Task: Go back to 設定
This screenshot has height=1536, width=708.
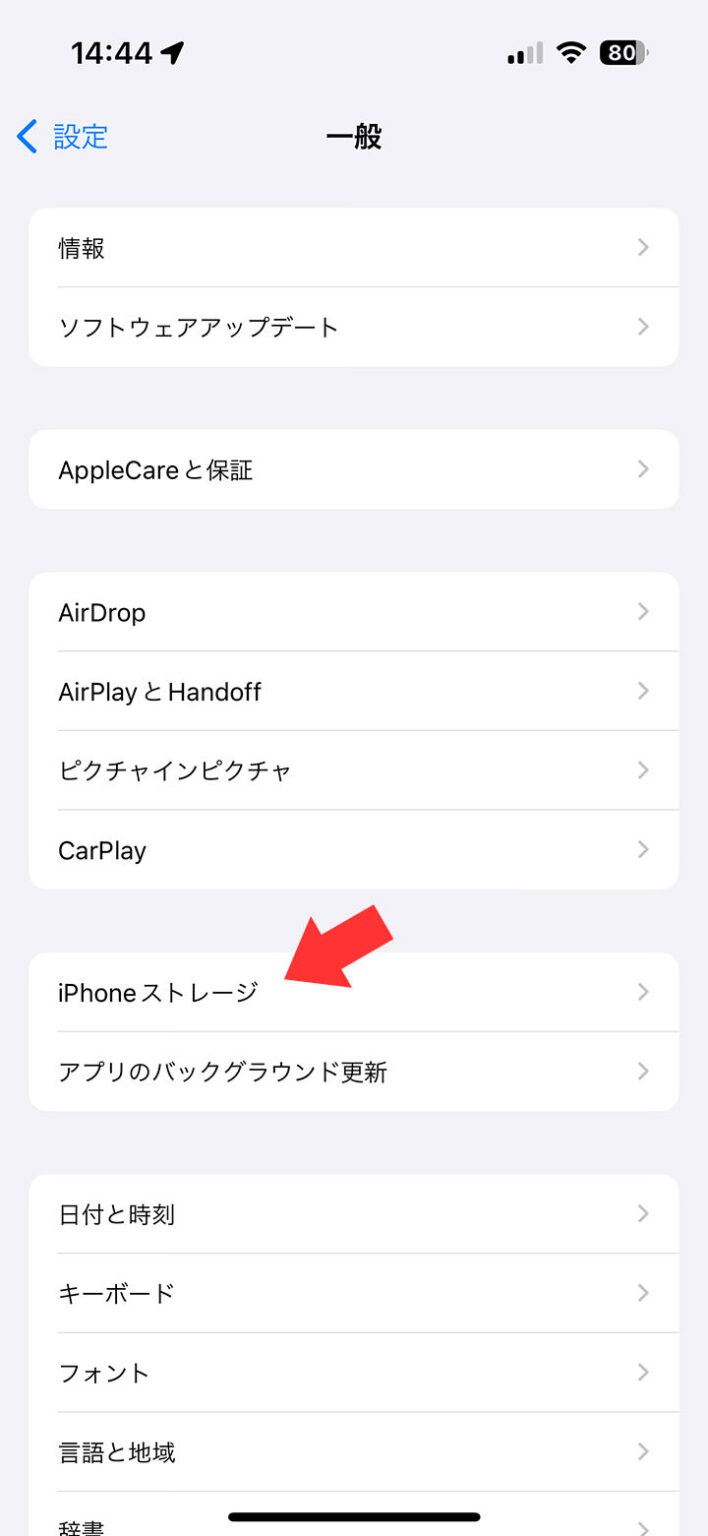Action: tap(63, 137)
